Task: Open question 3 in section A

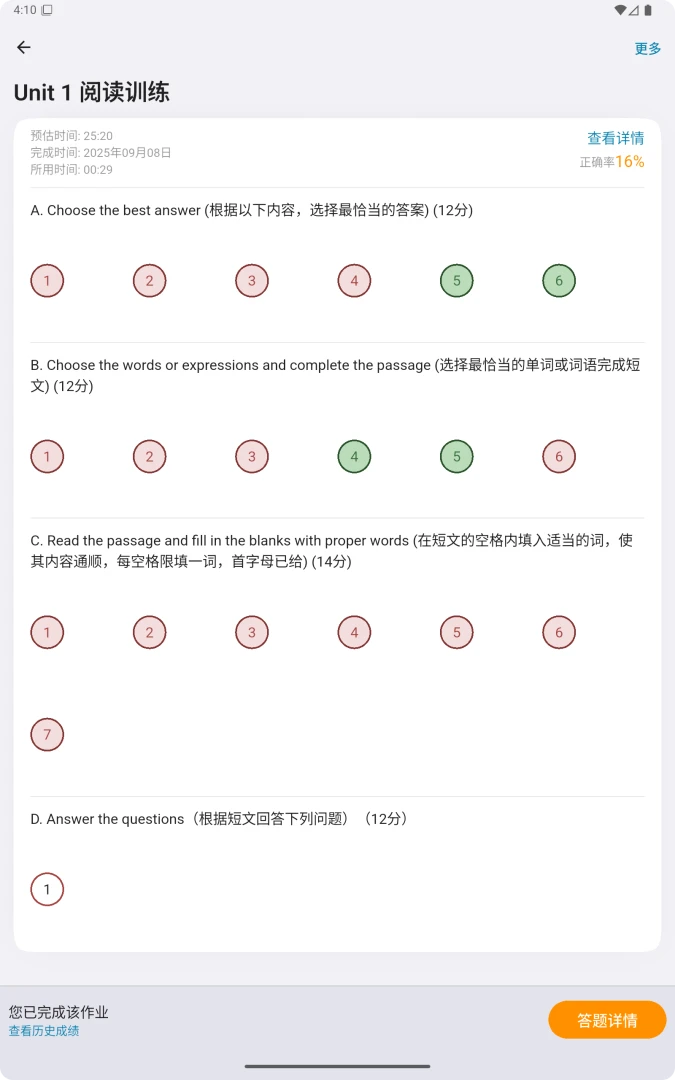Action: pyautogui.click(x=252, y=281)
